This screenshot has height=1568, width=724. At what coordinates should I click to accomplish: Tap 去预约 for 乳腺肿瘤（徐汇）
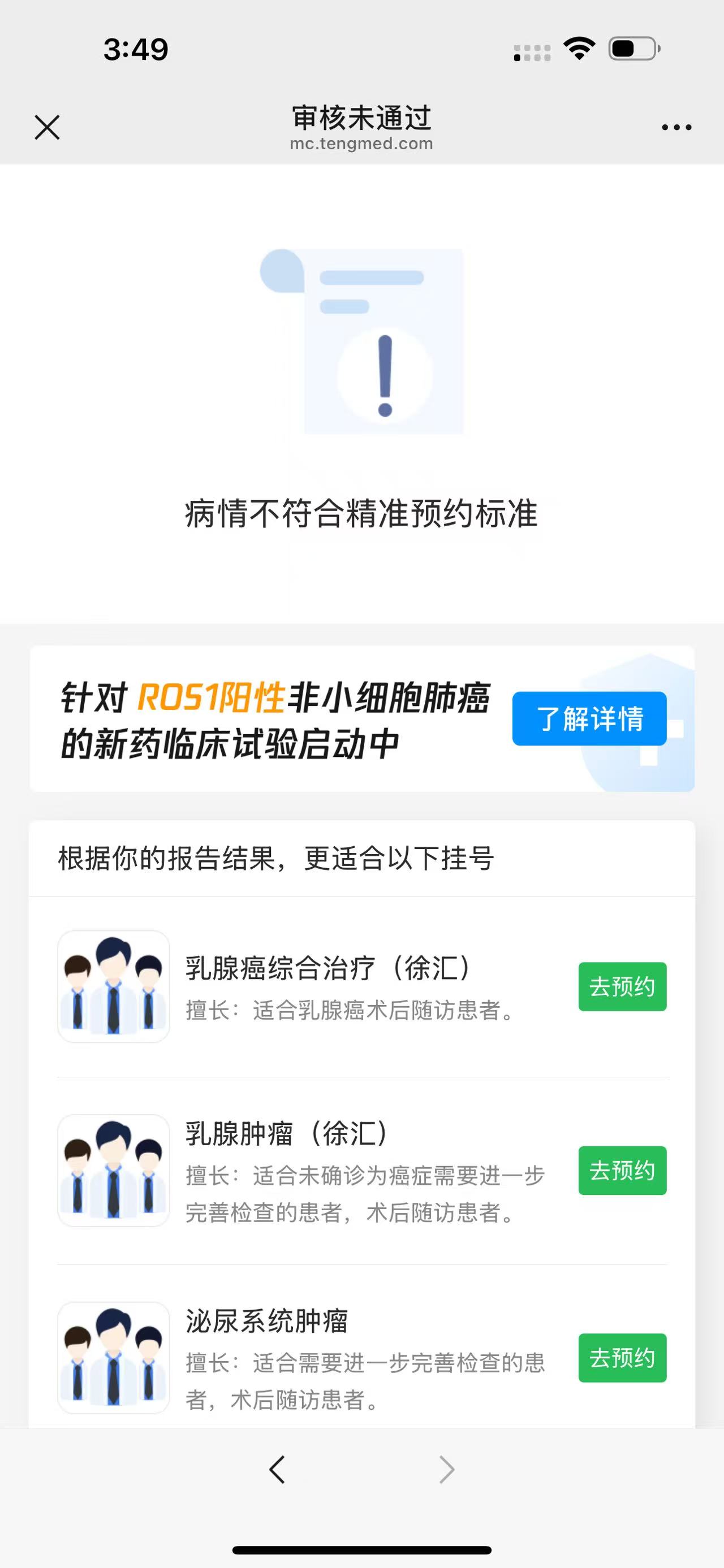tap(622, 1170)
